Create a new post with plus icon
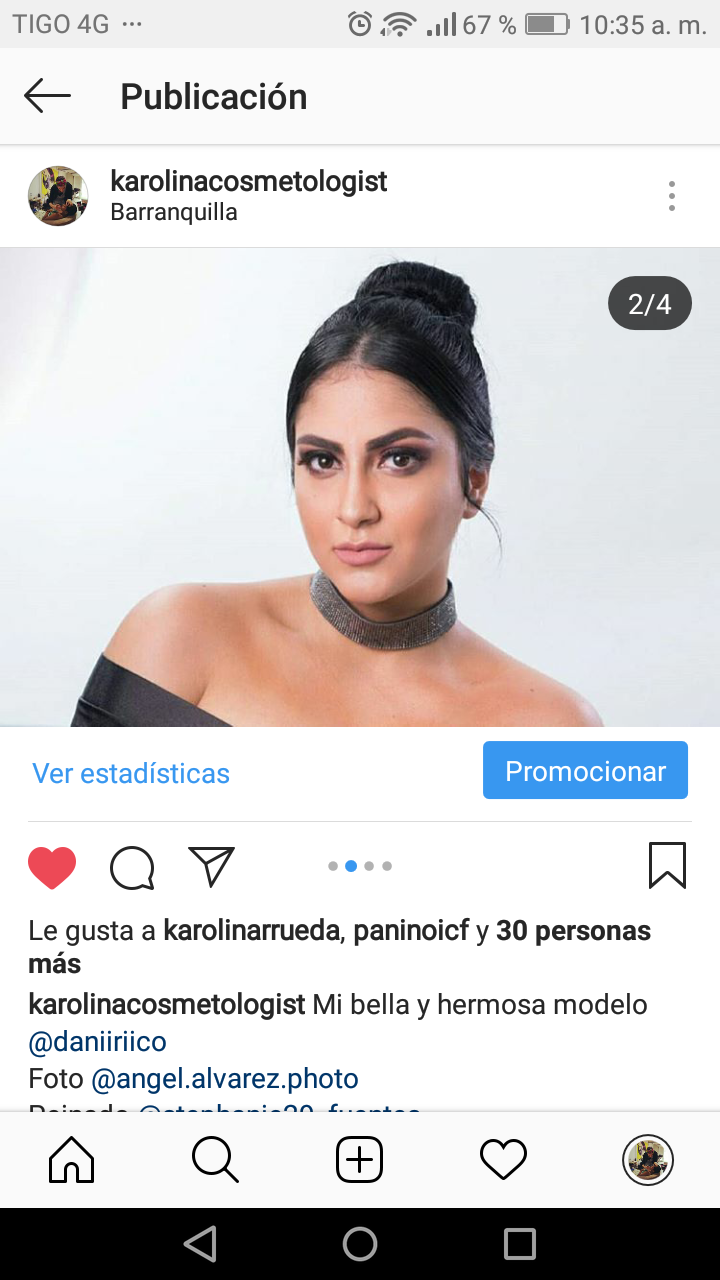The height and width of the screenshot is (1280, 720). click(359, 1160)
